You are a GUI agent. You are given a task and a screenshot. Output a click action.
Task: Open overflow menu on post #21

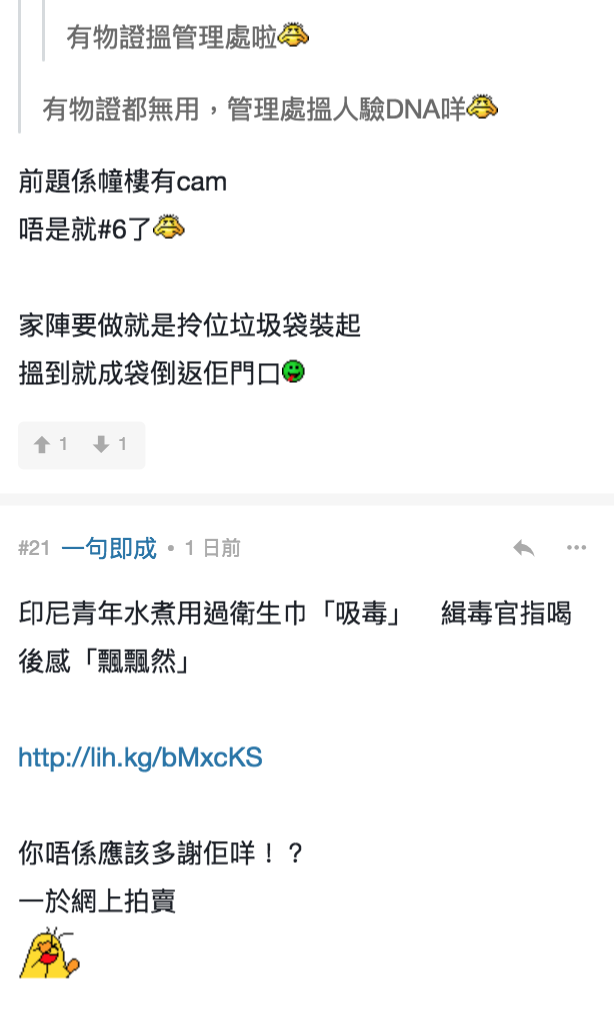(576, 548)
